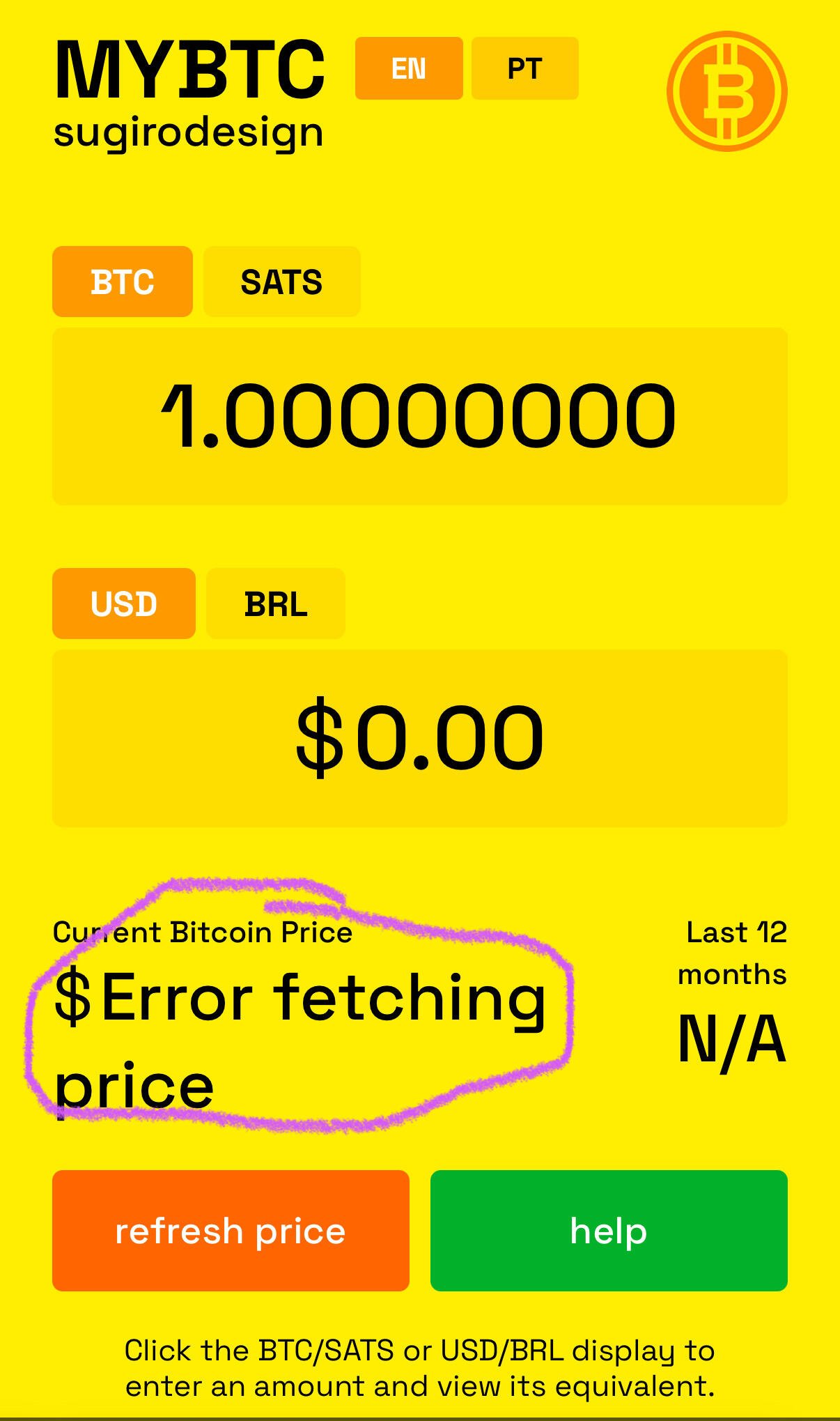Choose BRL currency

coord(276,604)
